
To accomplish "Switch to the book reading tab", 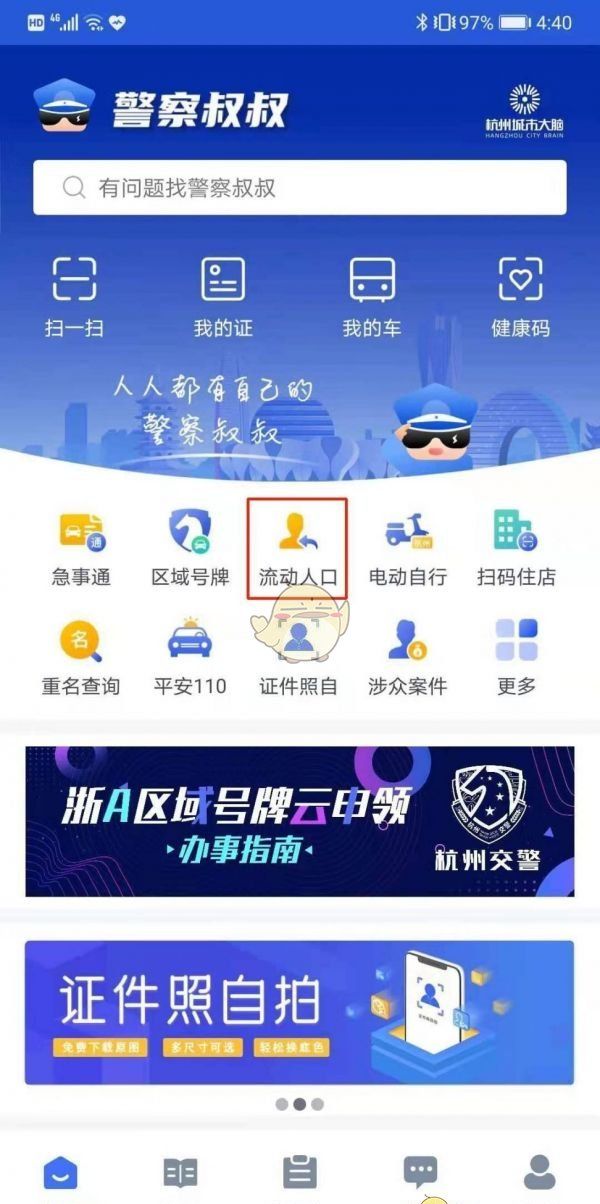I will (180, 1172).
